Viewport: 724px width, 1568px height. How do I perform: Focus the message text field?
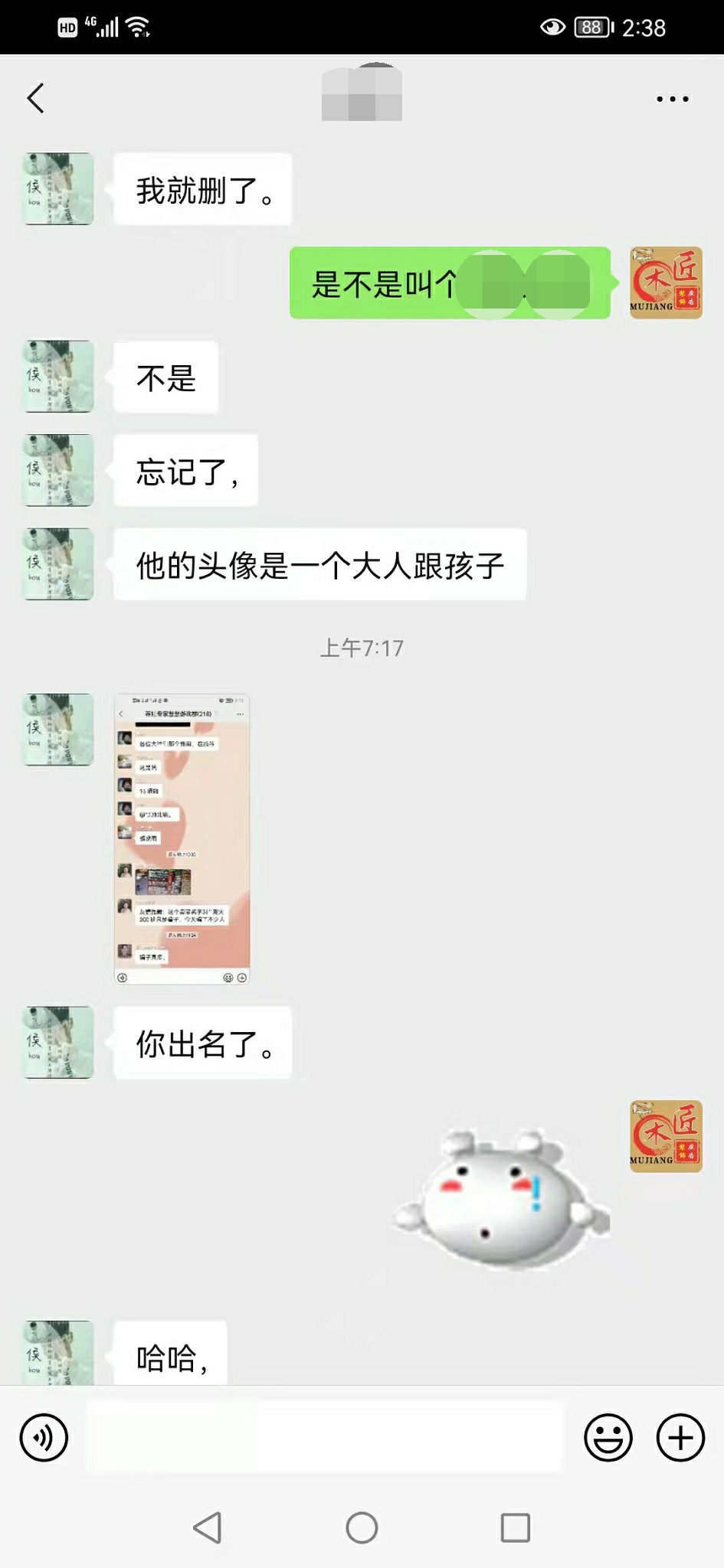click(325, 1437)
